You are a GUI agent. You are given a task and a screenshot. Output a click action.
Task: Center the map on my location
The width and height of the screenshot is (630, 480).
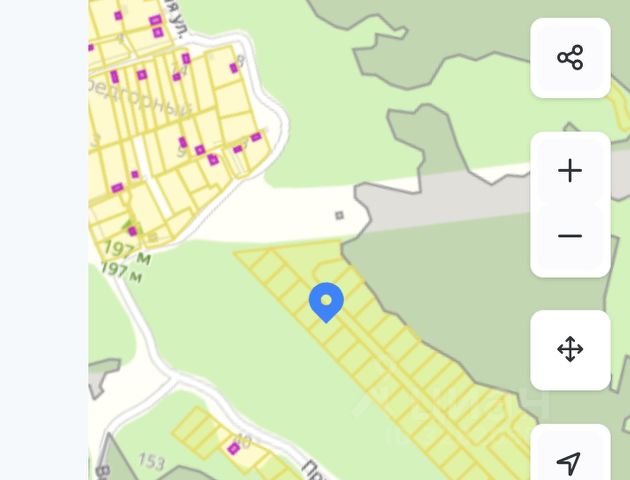pyautogui.click(x=570, y=460)
